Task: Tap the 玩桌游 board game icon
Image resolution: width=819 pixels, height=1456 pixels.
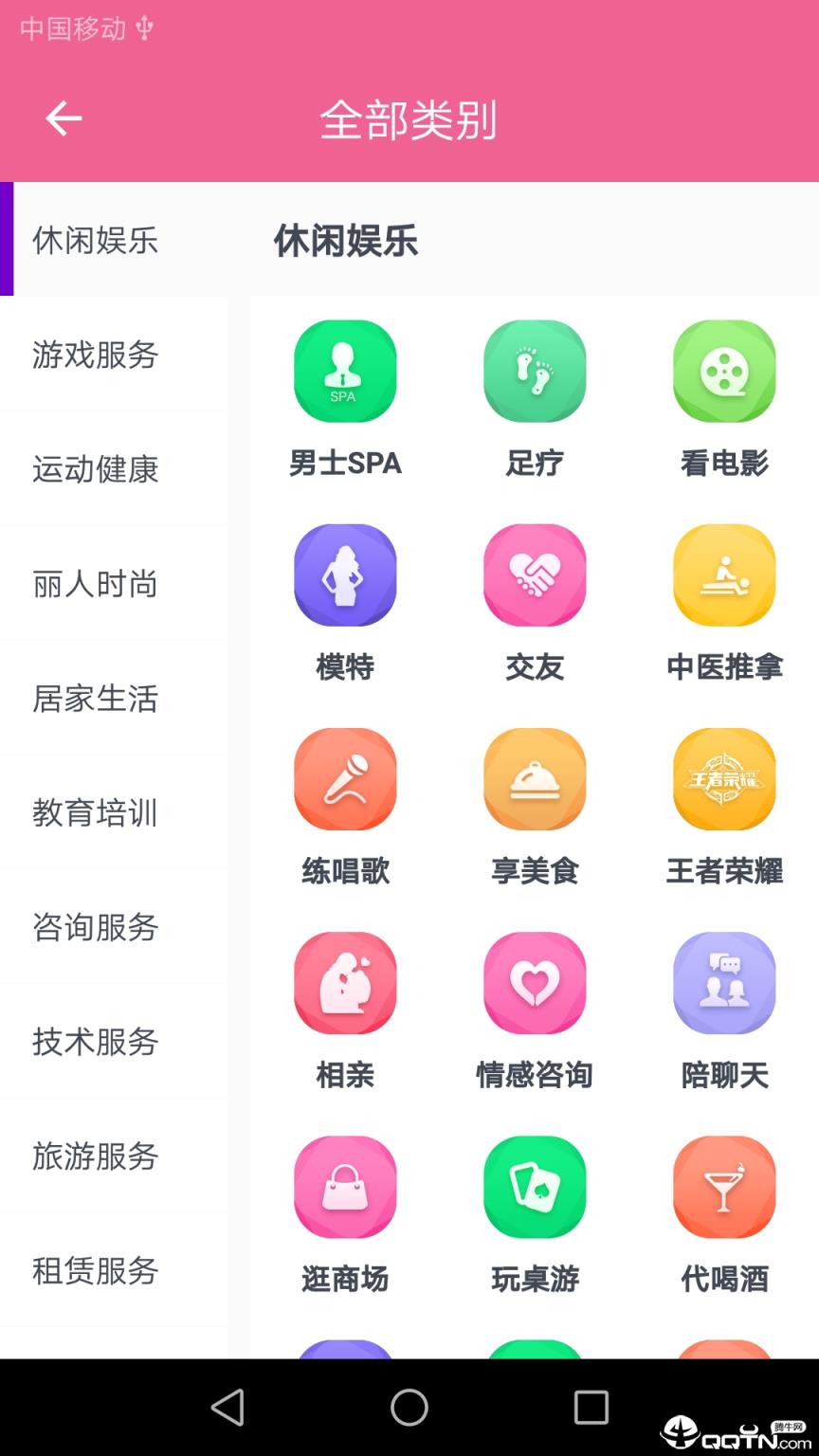Action: click(535, 1187)
